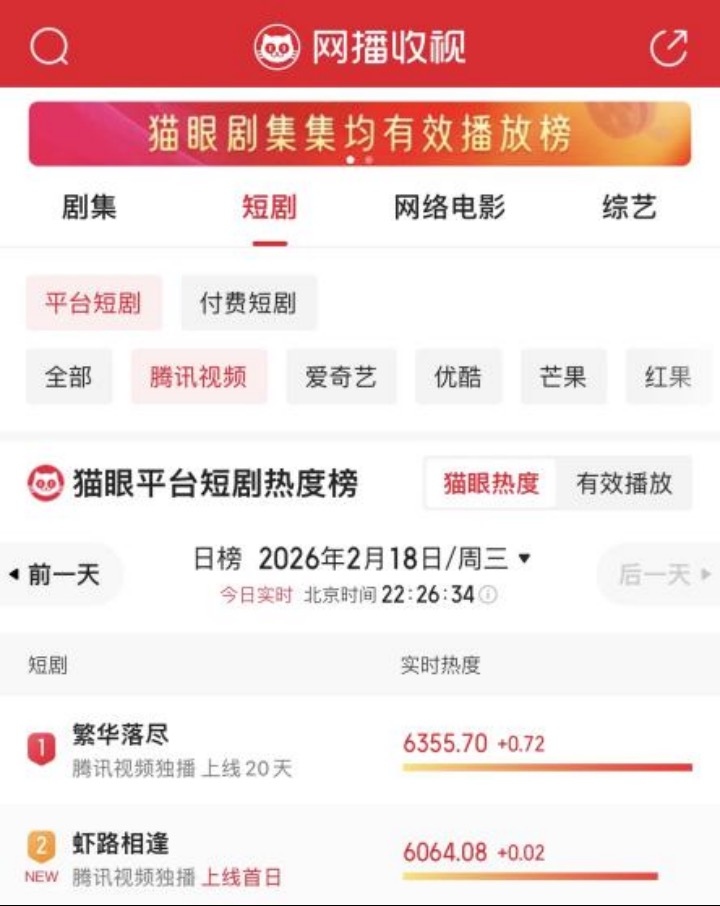This screenshot has width=720, height=906.
Task: Open the 猫眼剧集集均有效播放榜 banner
Action: pyautogui.click(x=360, y=131)
